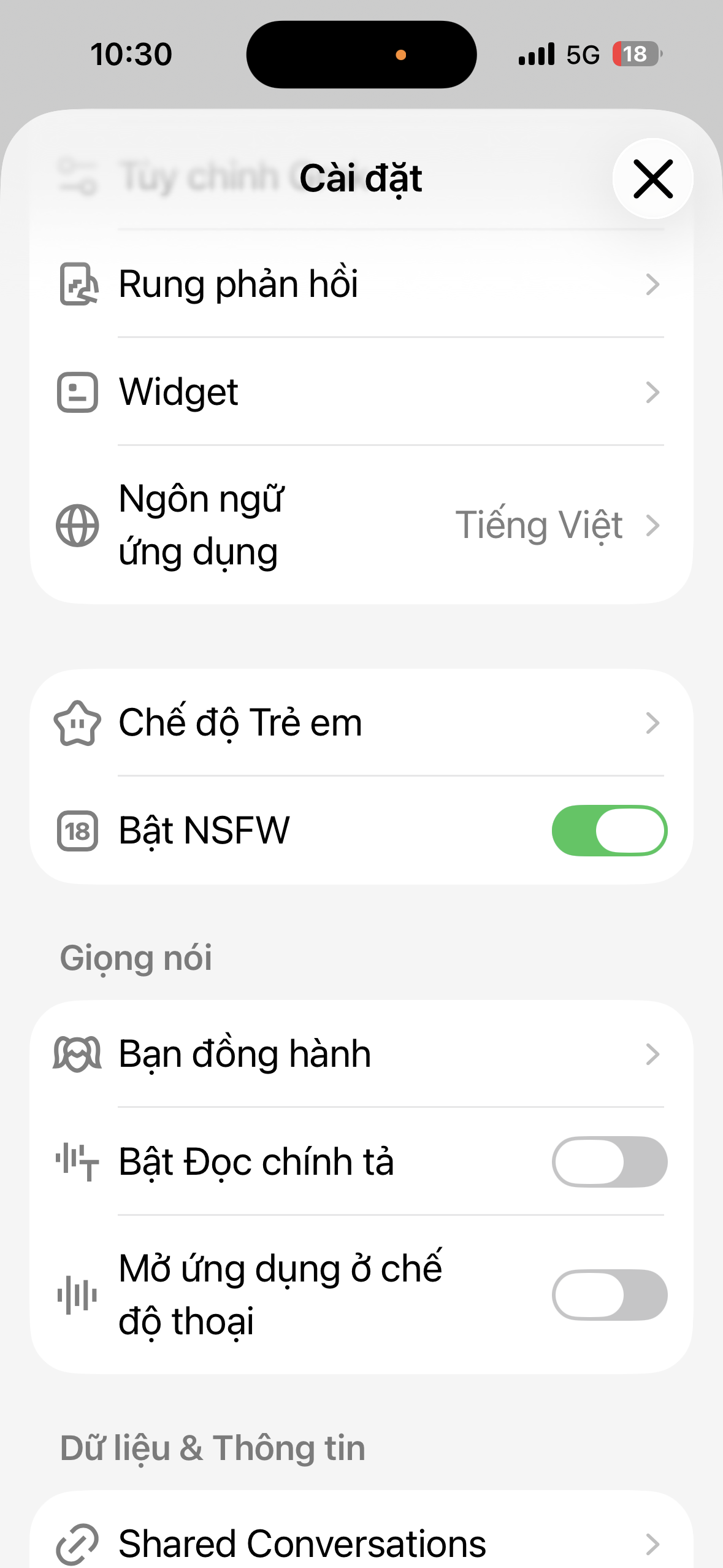Turn off the Bật NSFW switch
Image resolution: width=723 pixels, height=1568 pixels.
(609, 831)
